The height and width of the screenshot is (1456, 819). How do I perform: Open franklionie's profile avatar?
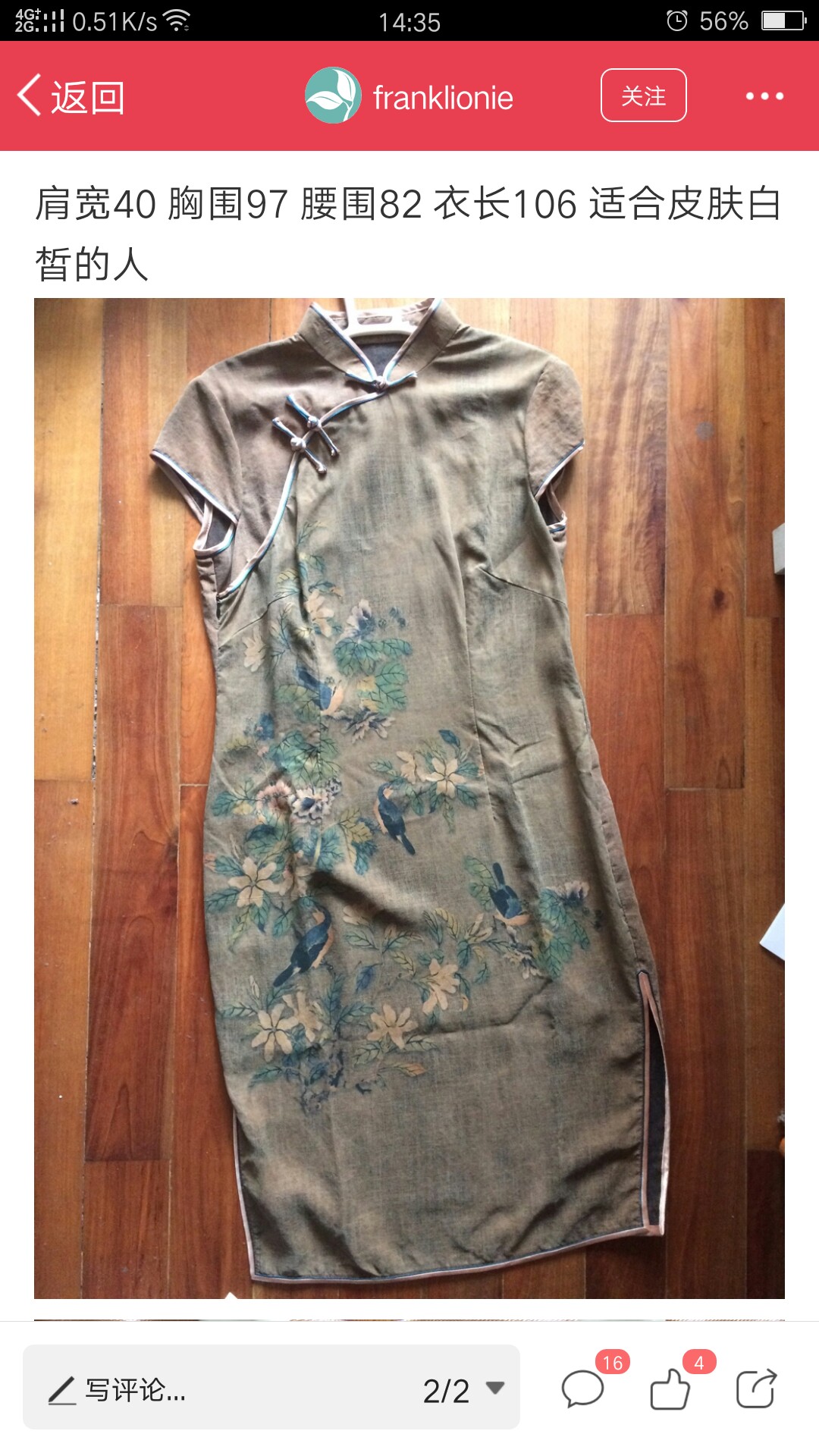(333, 96)
